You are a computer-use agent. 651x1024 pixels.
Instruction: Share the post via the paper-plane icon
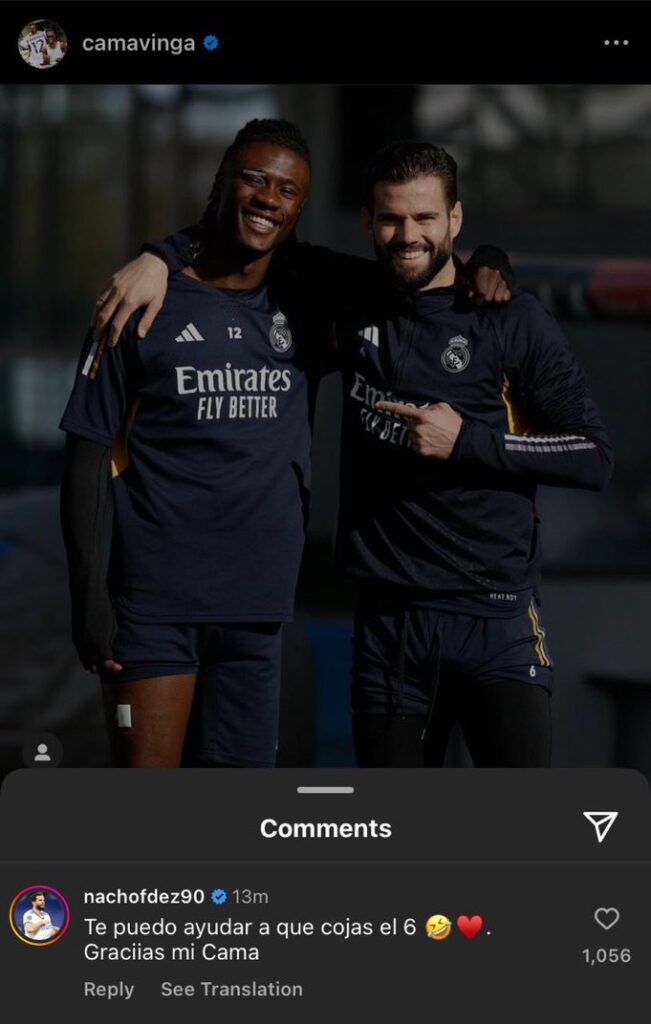tap(600, 826)
